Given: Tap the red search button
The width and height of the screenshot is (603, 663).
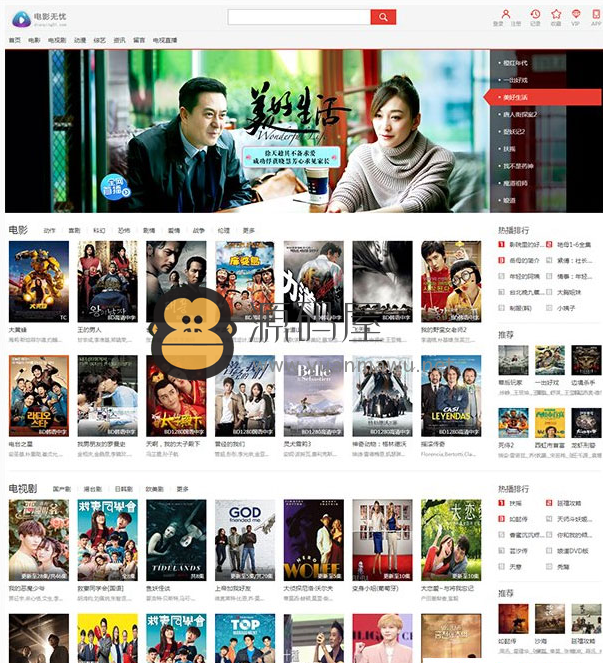Looking at the screenshot, I should click(383, 17).
